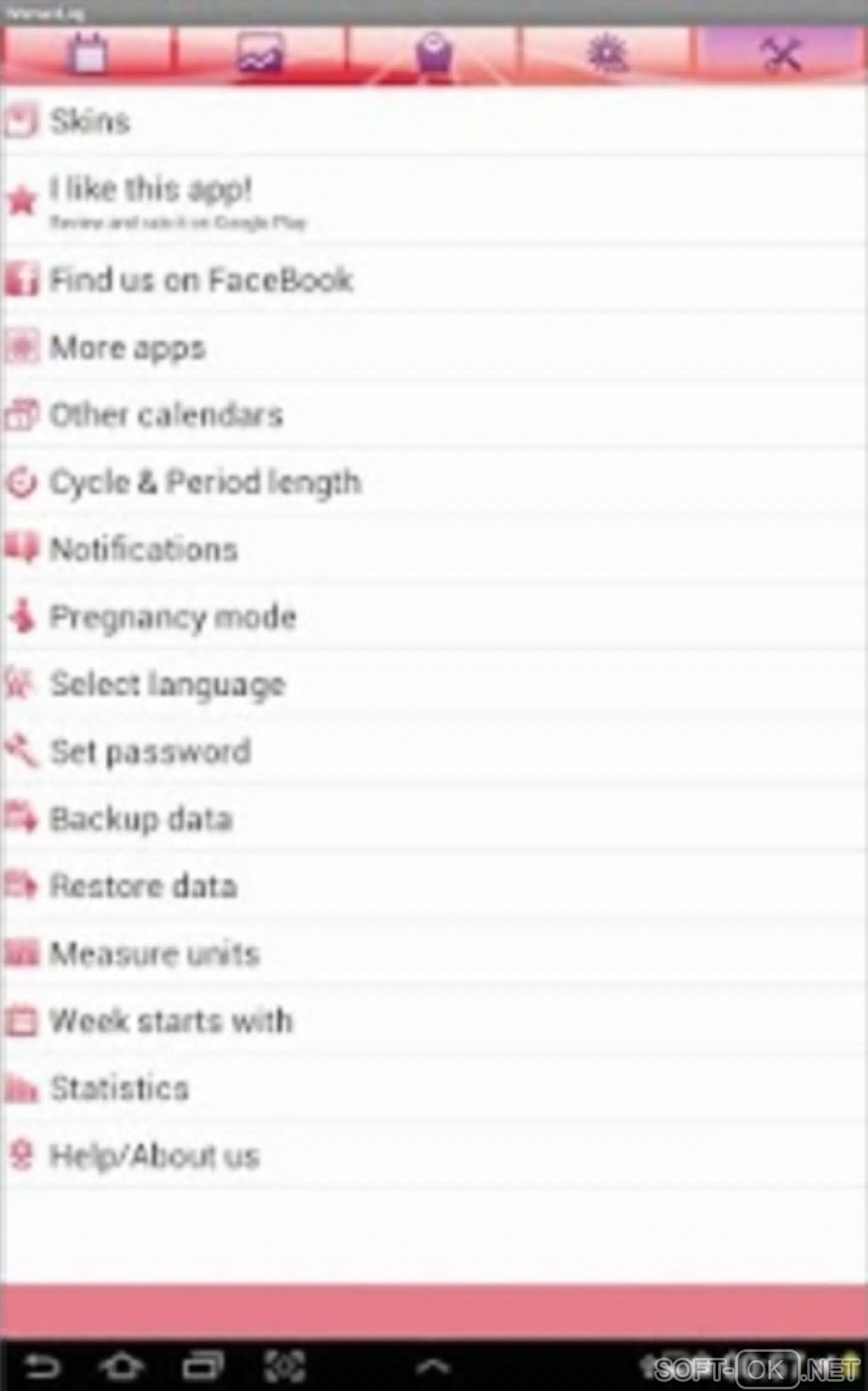Open Week starts with setting
The height and width of the screenshot is (1391, 868).
pyautogui.click(x=171, y=1021)
